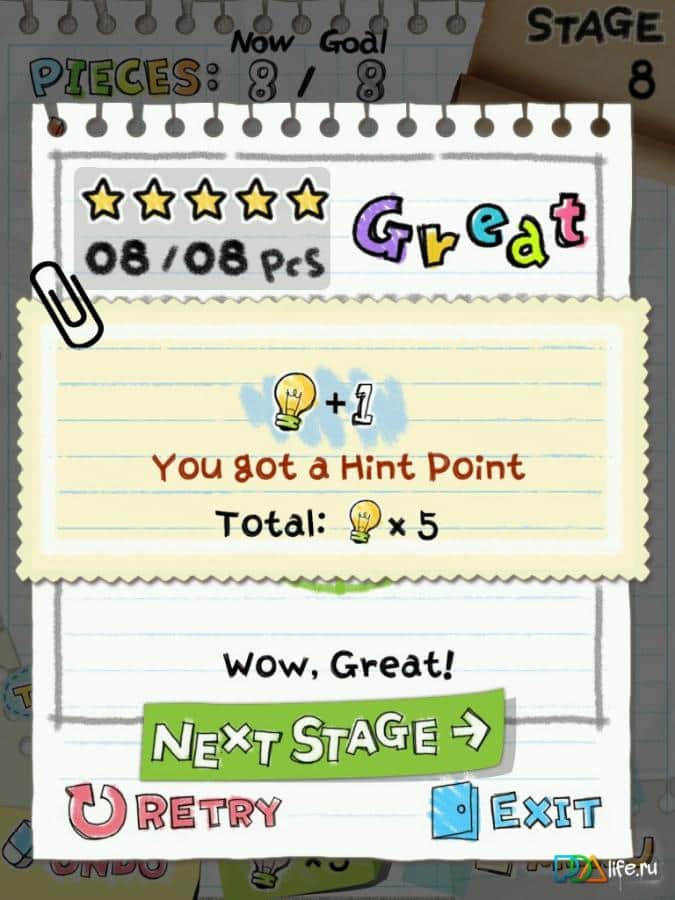The height and width of the screenshot is (900, 675).
Task: Retry this stage
Action: pyautogui.click(x=175, y=810)
